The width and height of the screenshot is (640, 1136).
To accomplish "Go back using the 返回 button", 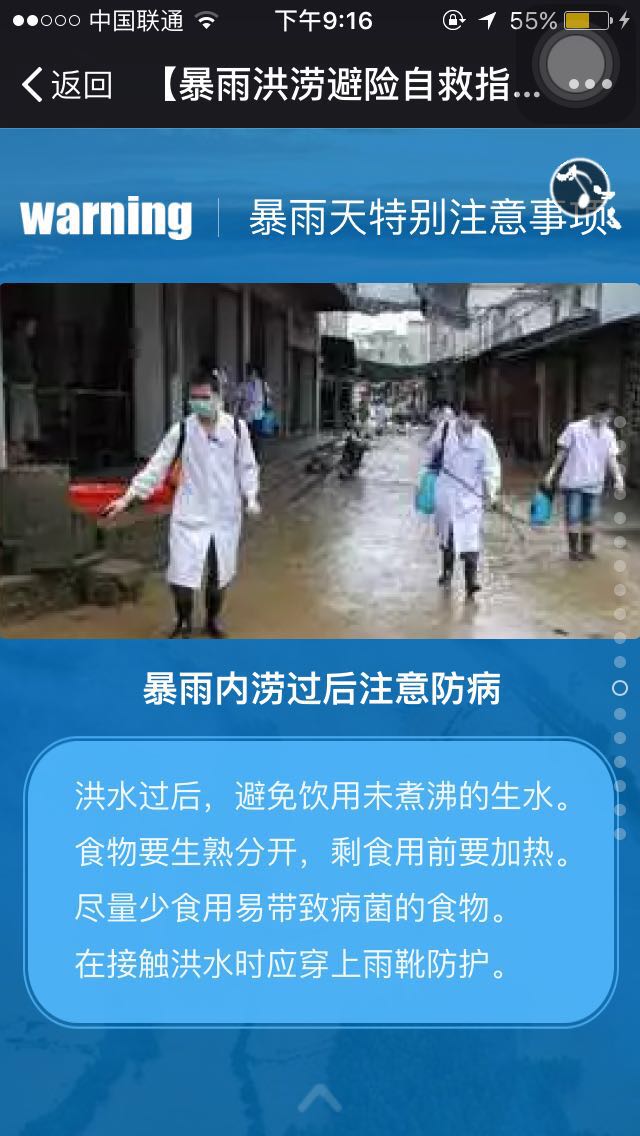I will tap(65, 85).
